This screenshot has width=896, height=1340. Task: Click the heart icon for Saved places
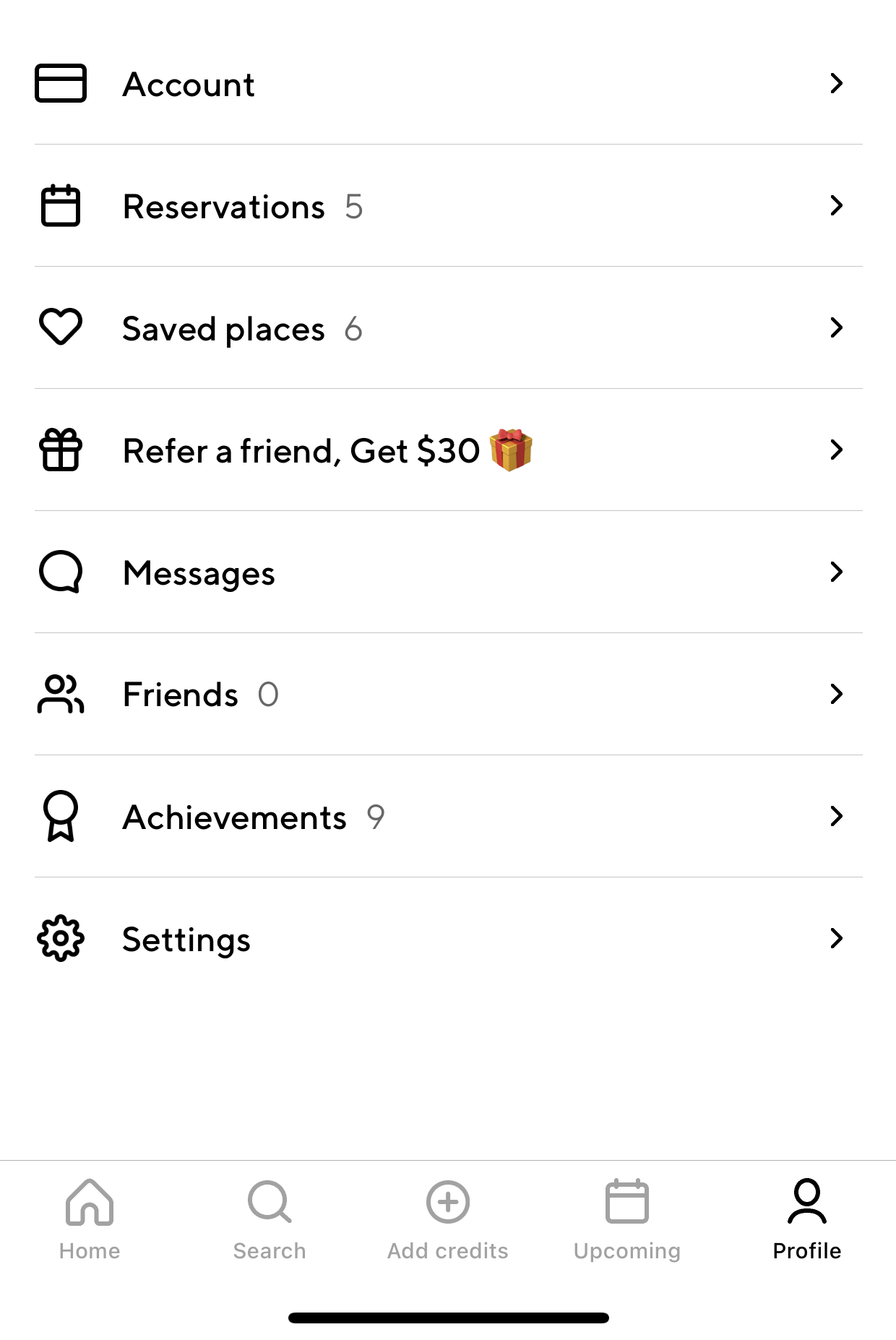[x=61, y=327]
